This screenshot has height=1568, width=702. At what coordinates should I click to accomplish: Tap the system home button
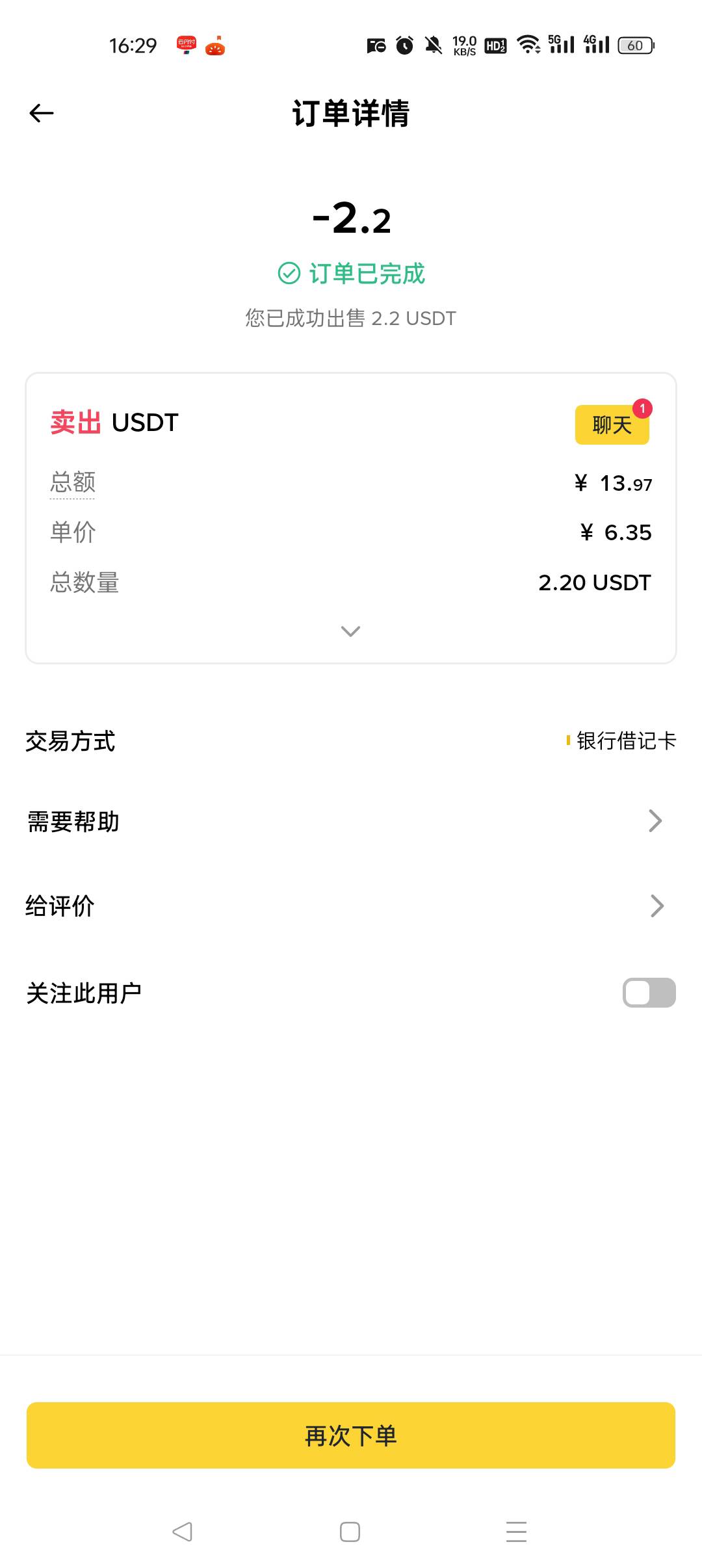coord(350,1532)
